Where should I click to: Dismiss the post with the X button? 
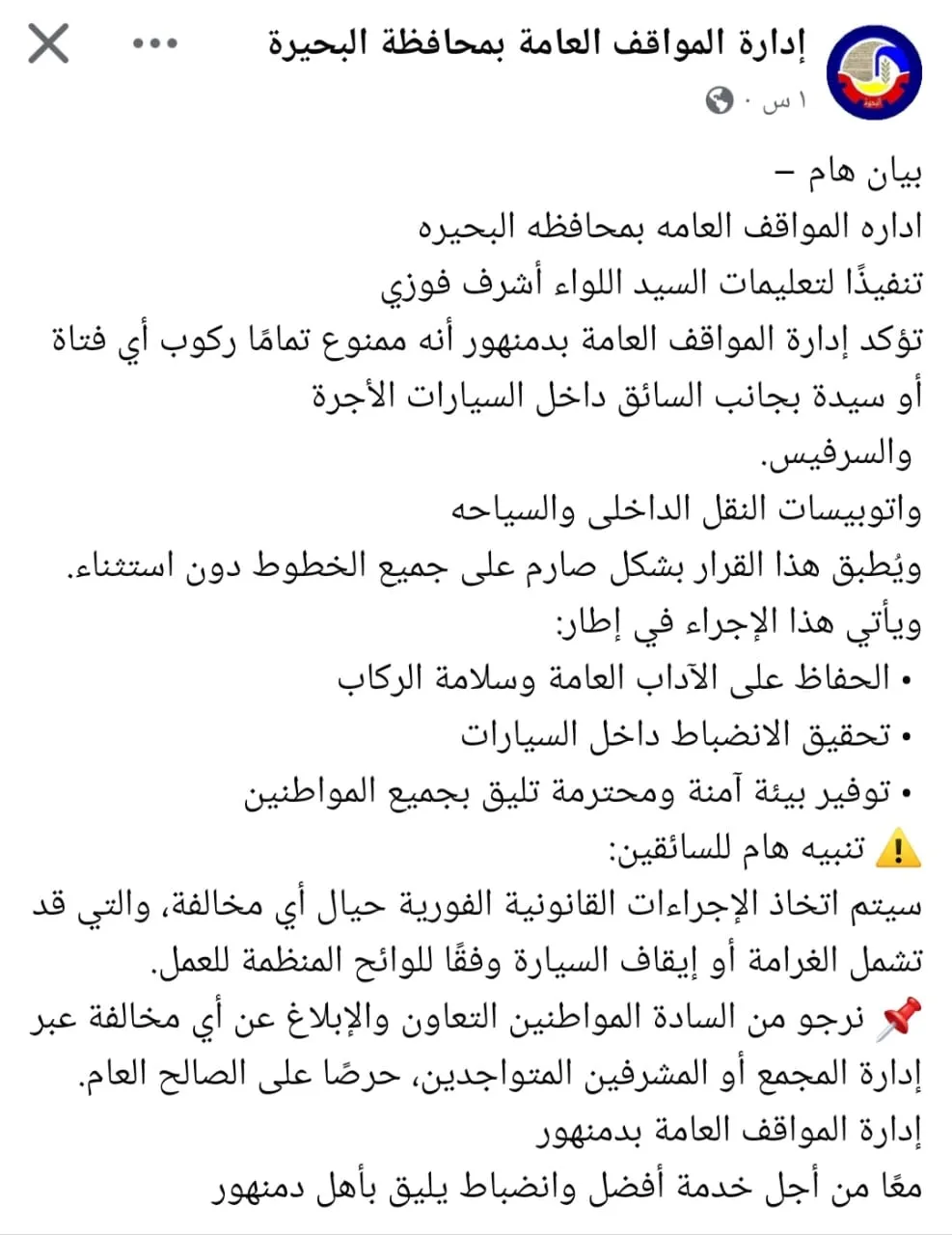pos(48,44)
